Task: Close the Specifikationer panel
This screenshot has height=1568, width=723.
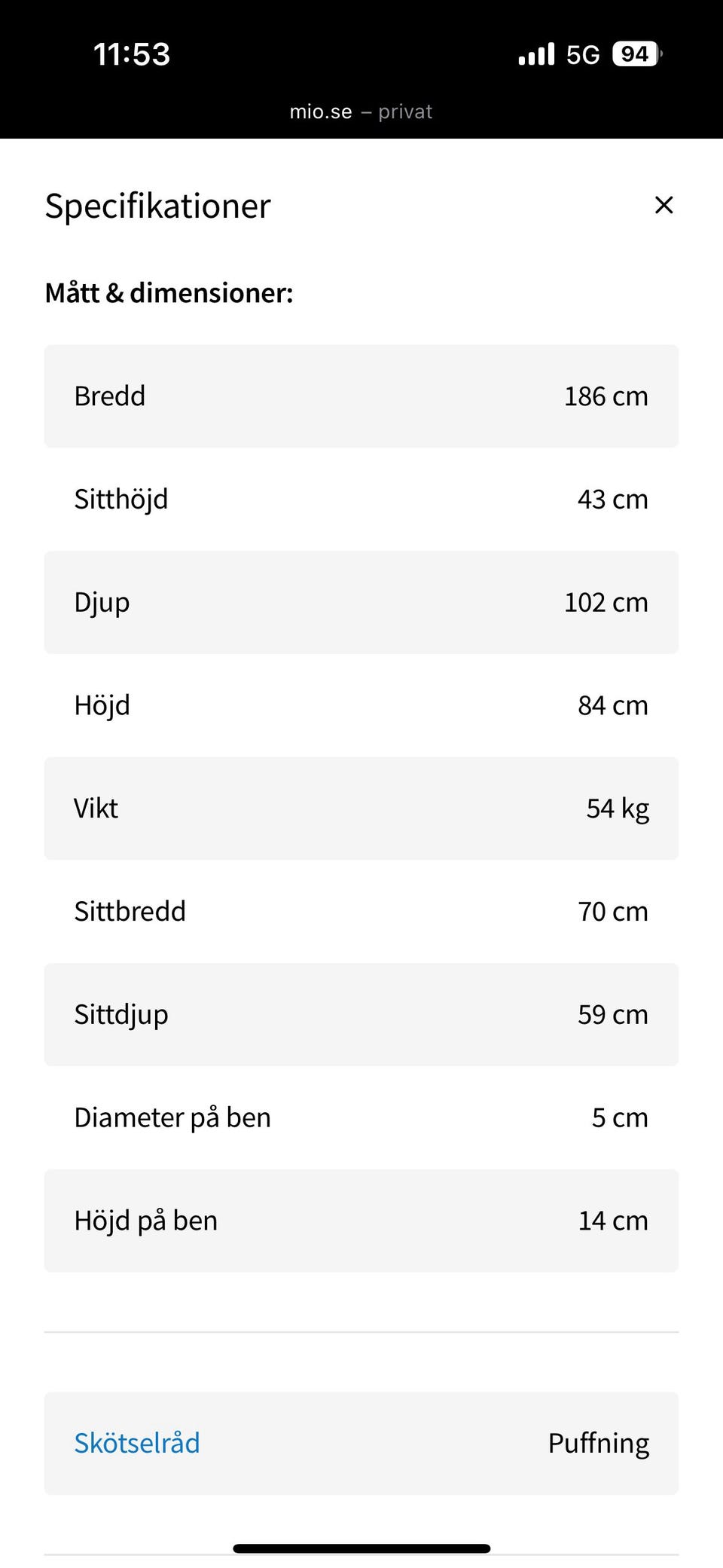Action: (664, 205)
